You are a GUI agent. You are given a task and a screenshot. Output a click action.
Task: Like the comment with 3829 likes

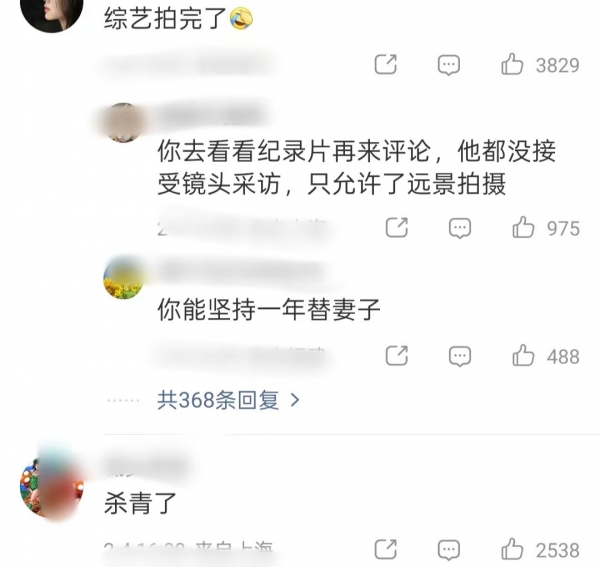pyautogui.click(x=513, y=65)
